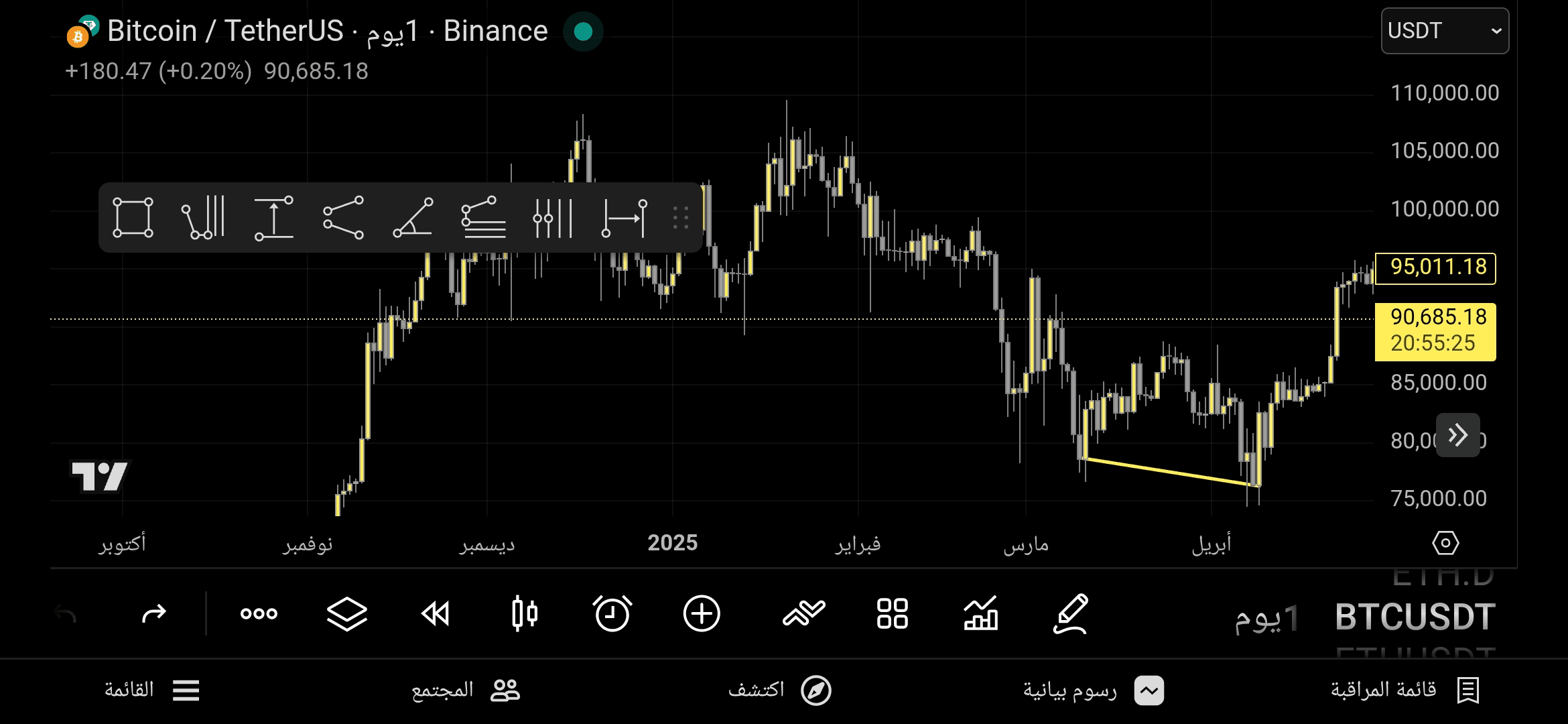
Task: Open the three-dot more options menu
Action: [x=259, y=613]
